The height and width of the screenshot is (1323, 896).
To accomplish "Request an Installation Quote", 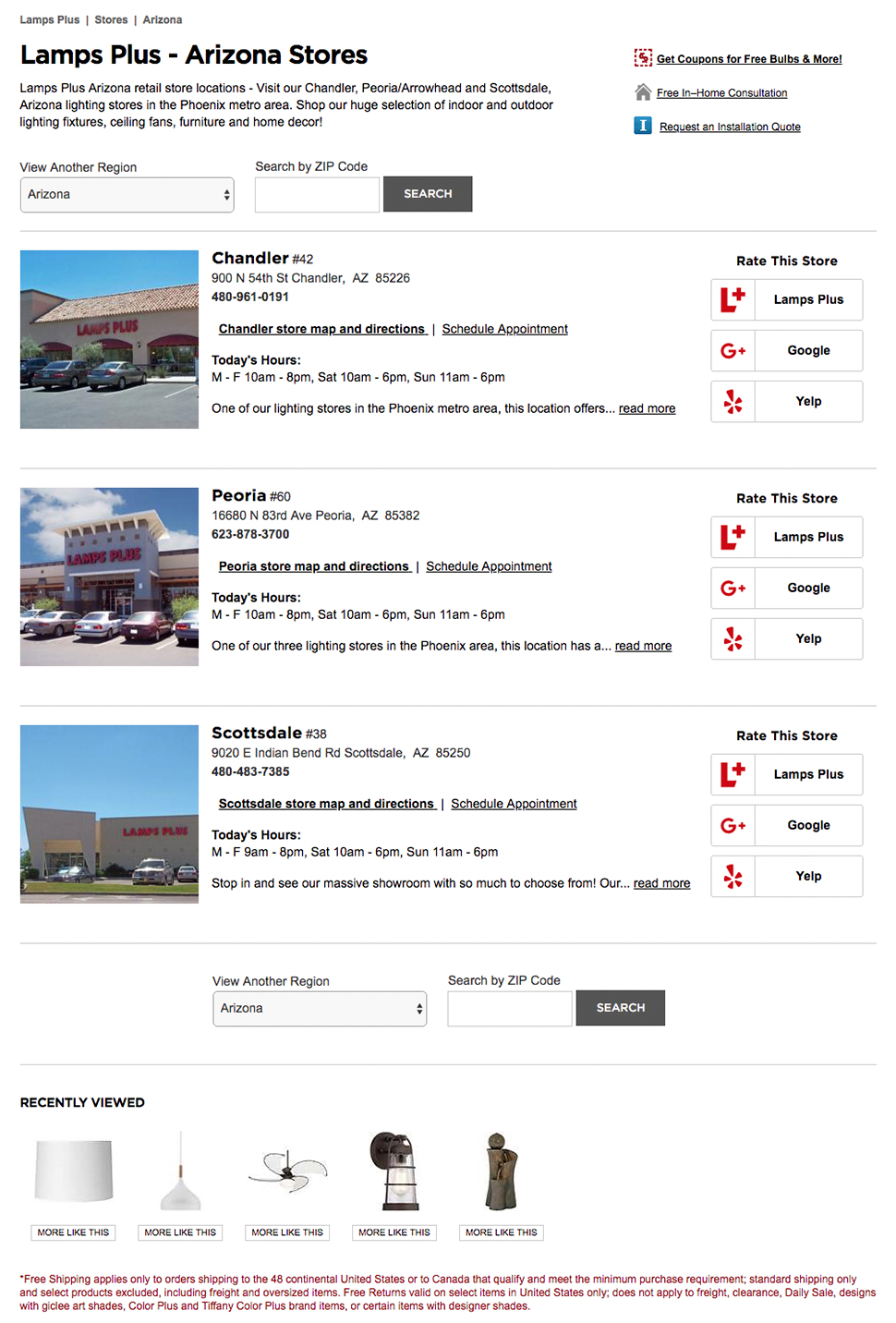I will (730, 127).
